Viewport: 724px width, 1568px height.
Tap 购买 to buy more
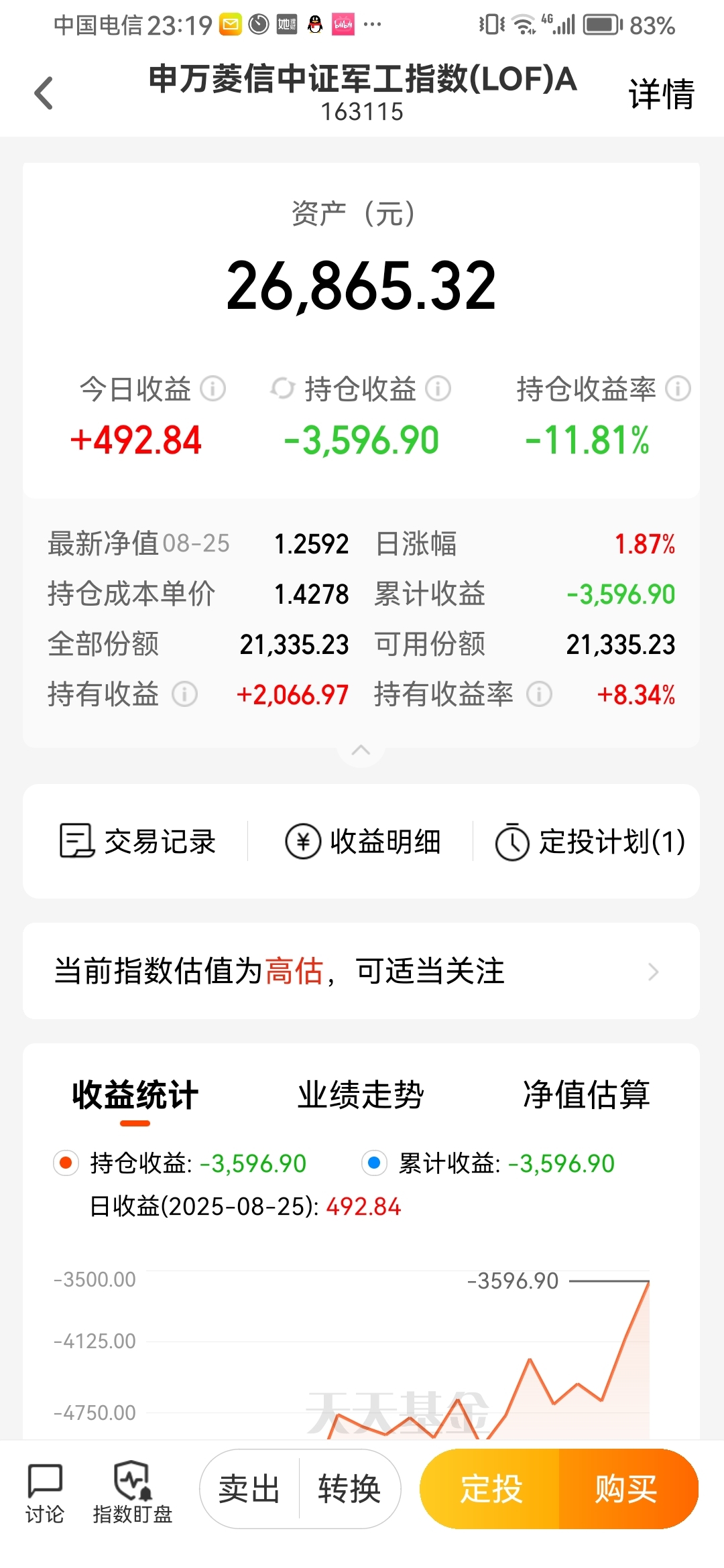626,1489
